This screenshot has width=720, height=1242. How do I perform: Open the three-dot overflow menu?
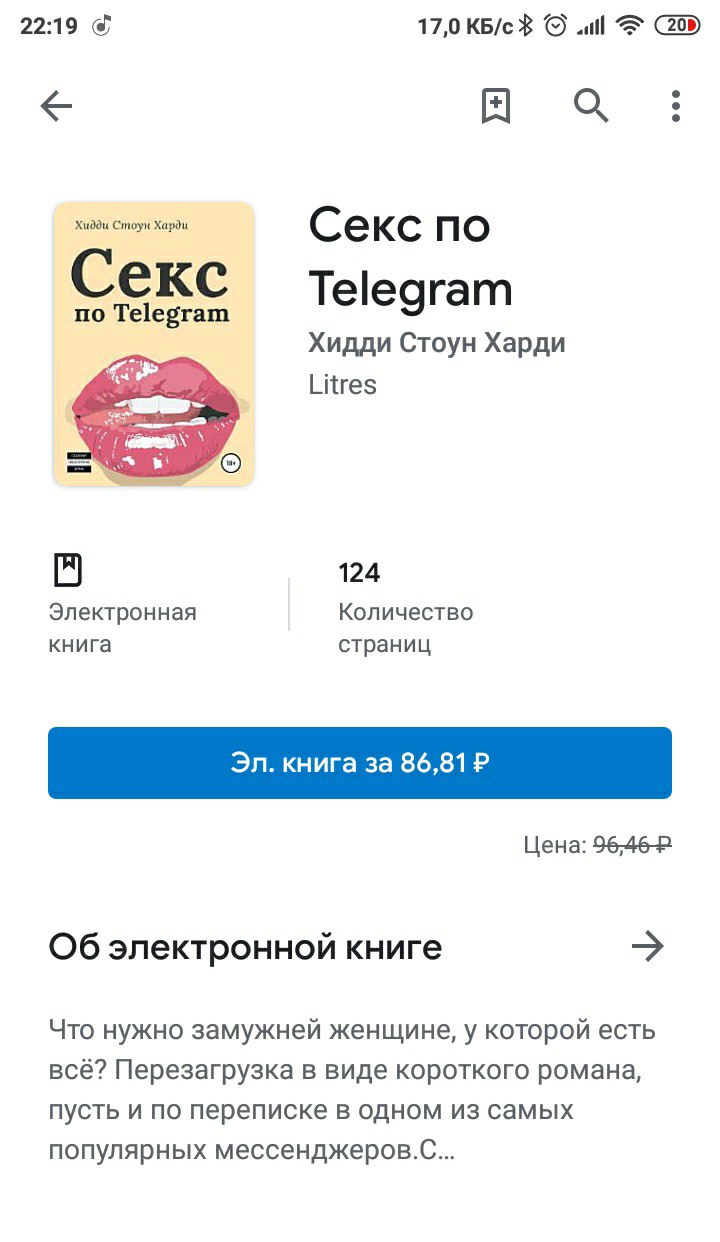676,106
